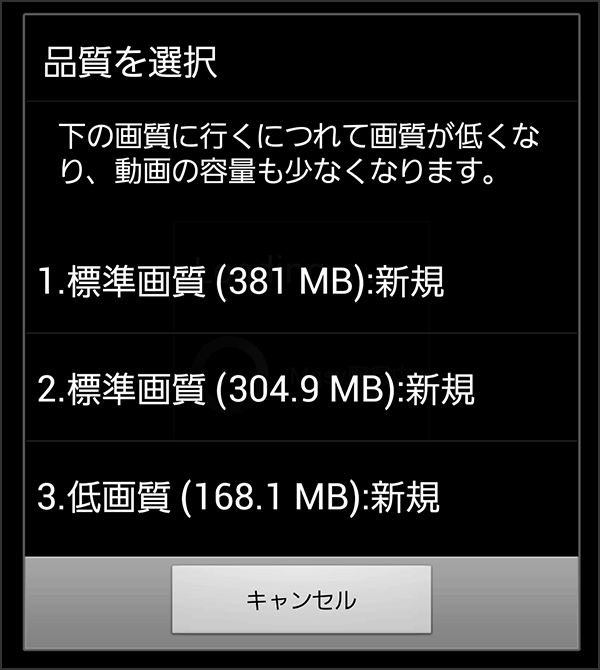Tap the キャンセル button

301,600
